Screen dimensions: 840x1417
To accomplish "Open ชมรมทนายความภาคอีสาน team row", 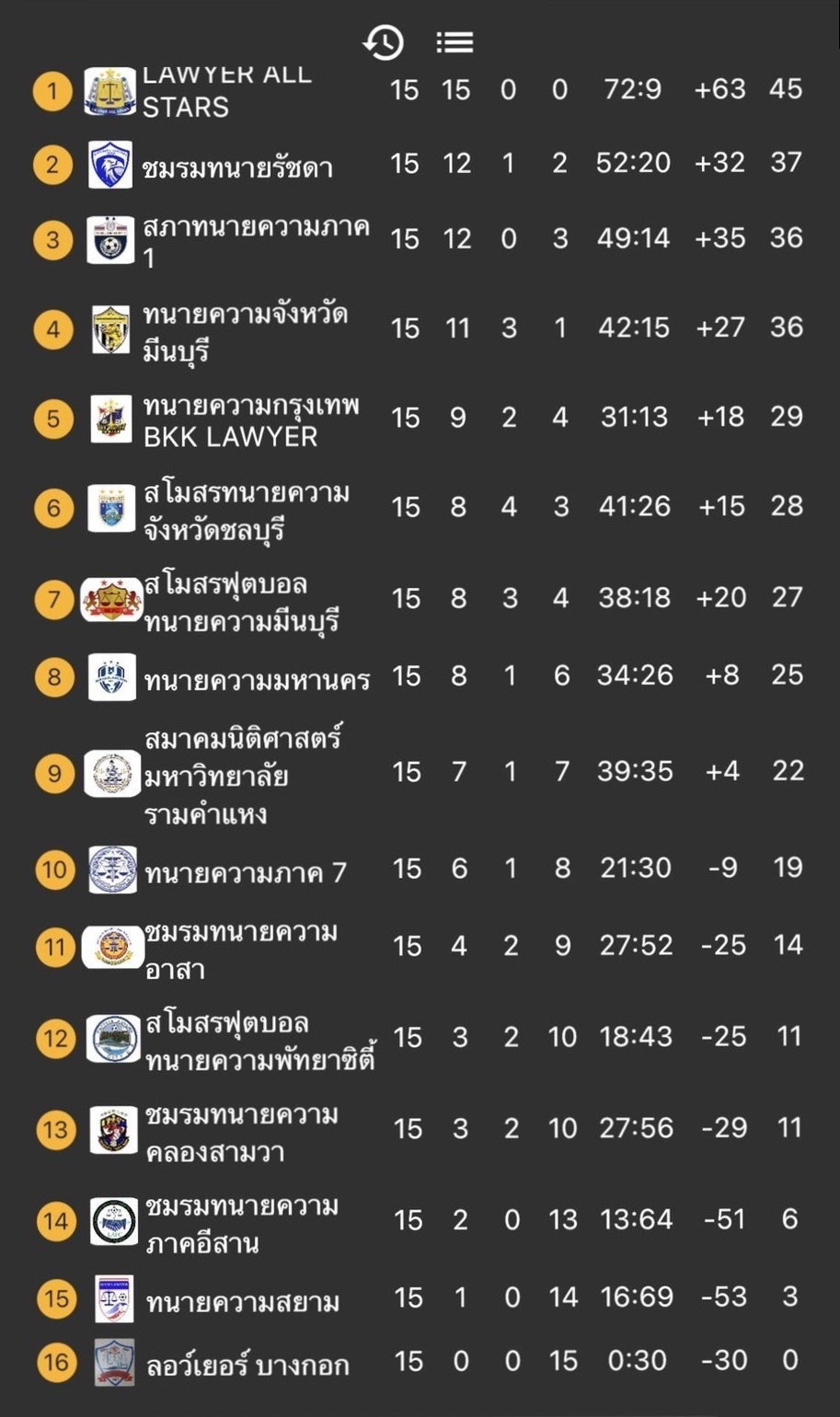I will (x=420, y=1222).
